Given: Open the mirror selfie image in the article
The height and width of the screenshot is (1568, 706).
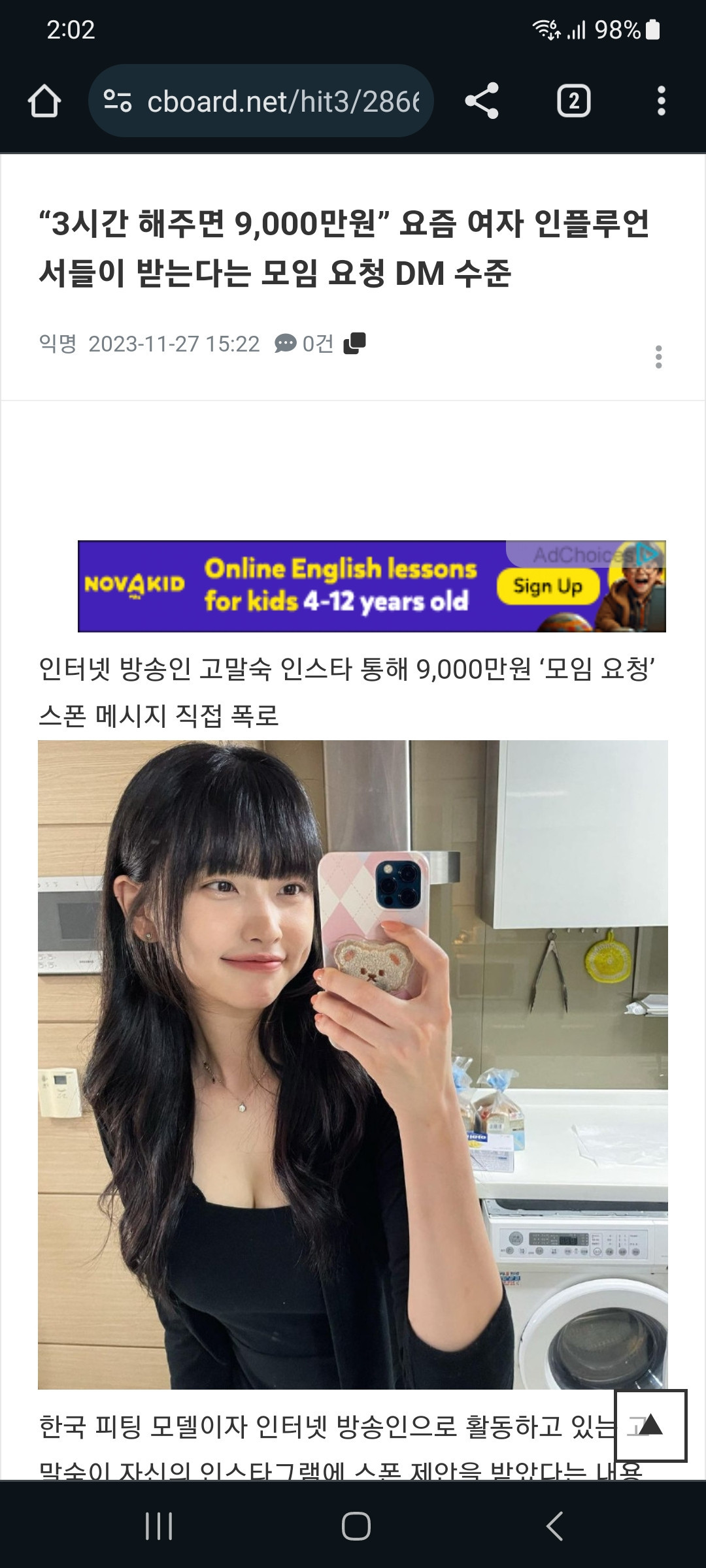Looking at the screenshot, I should [x=353, y=1066].
